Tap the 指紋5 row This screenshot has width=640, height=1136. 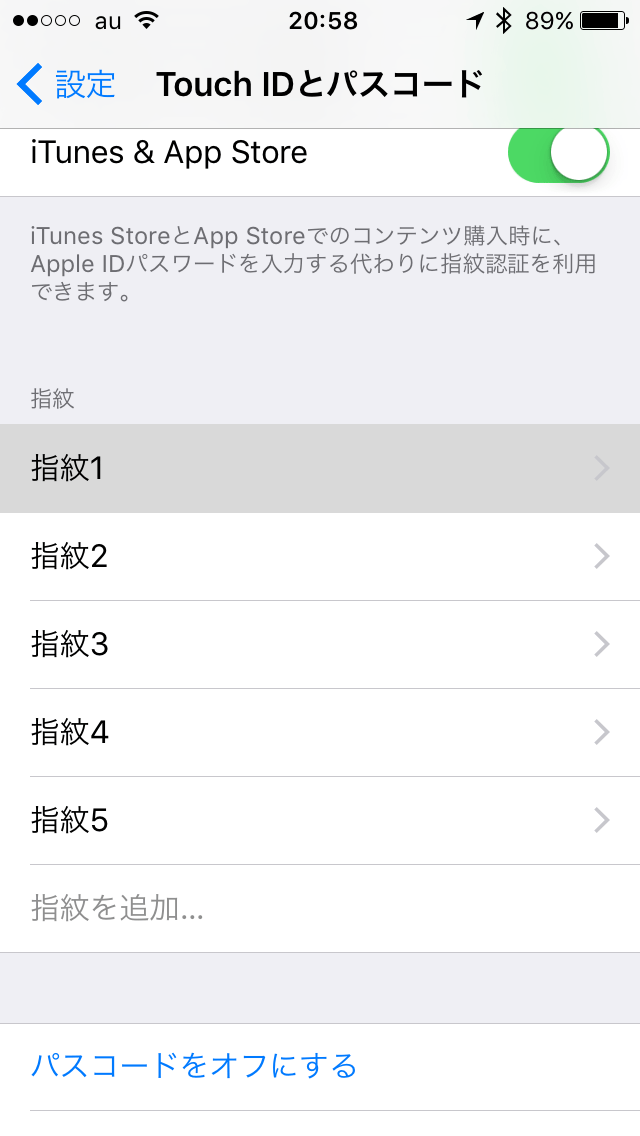tap(320, 820)
